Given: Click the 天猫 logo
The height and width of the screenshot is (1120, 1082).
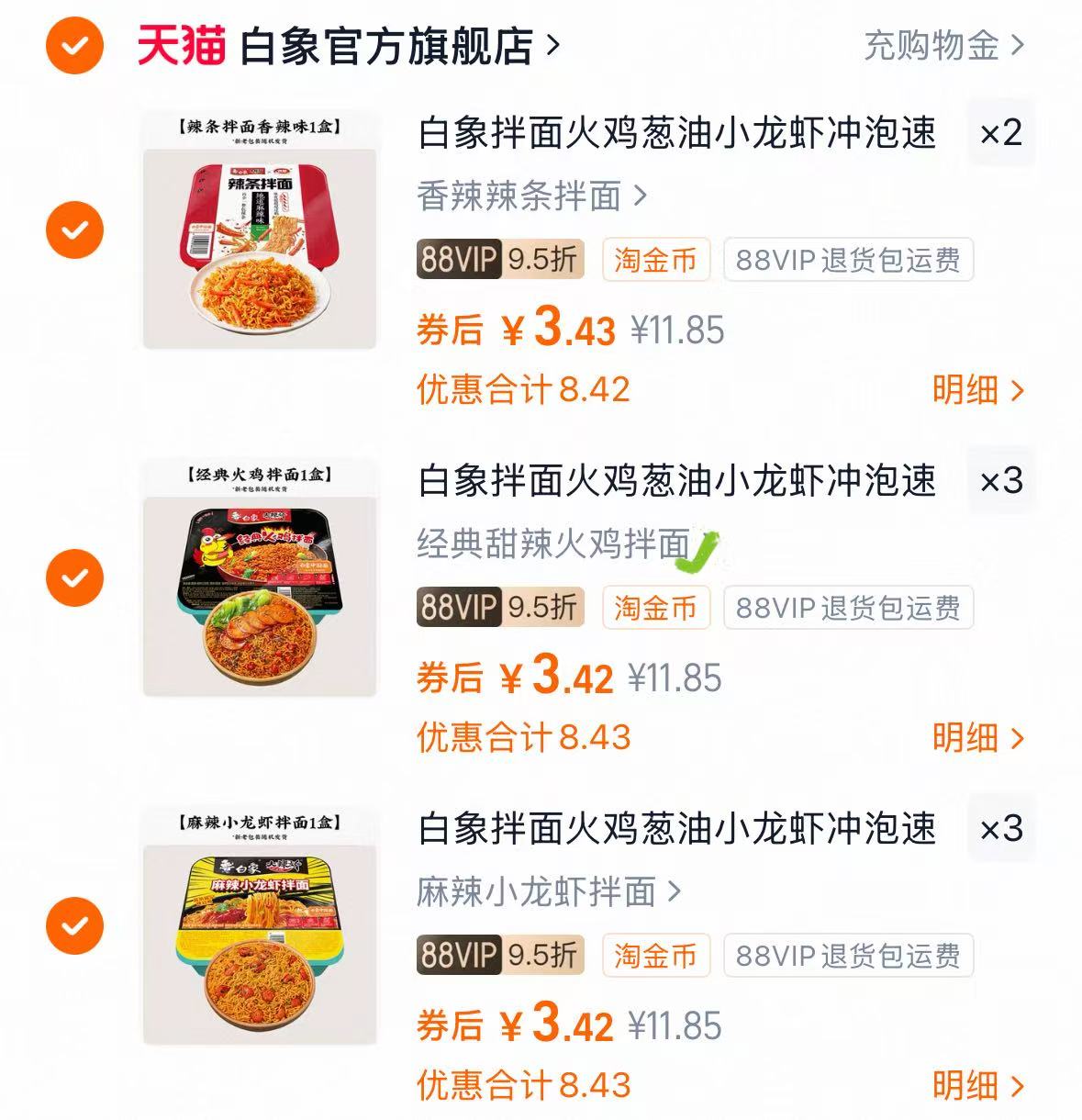Looking at the screenshot, I should pos(180,43).
